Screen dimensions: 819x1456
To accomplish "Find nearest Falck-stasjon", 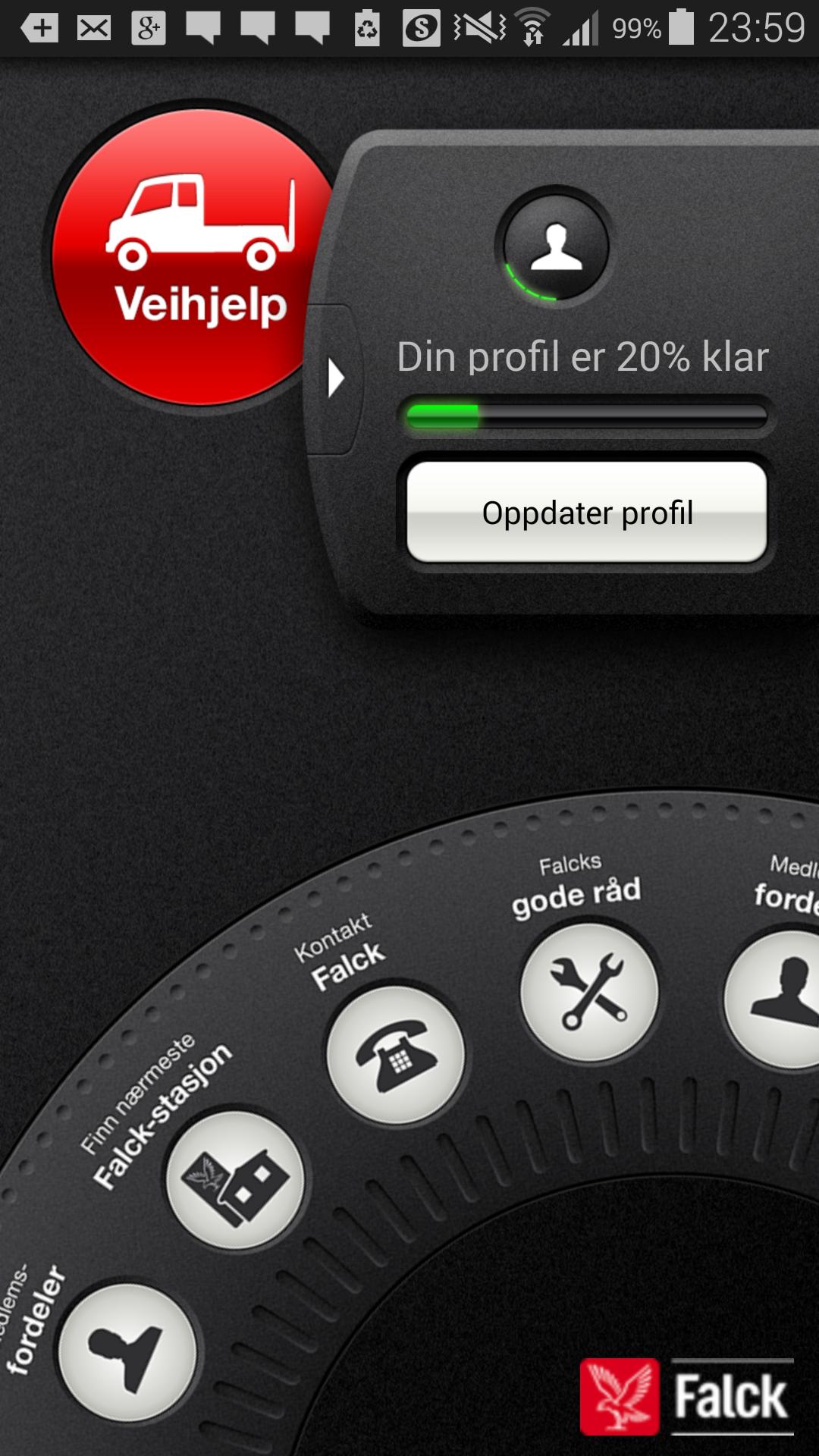I will coord(235,1179).
